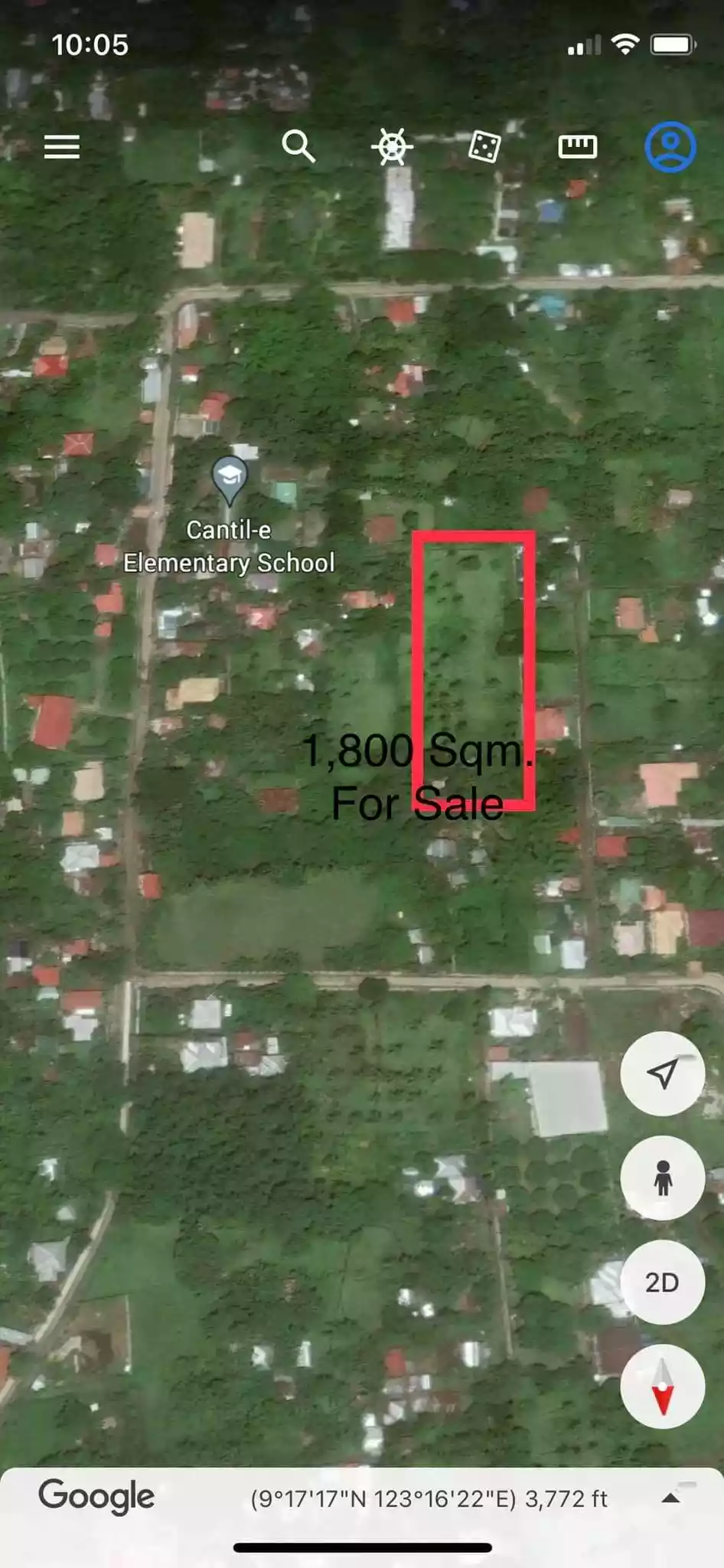The image size is (724, 1568).
Task: Tap the battery indicator
Action: [x=672, y=44]
